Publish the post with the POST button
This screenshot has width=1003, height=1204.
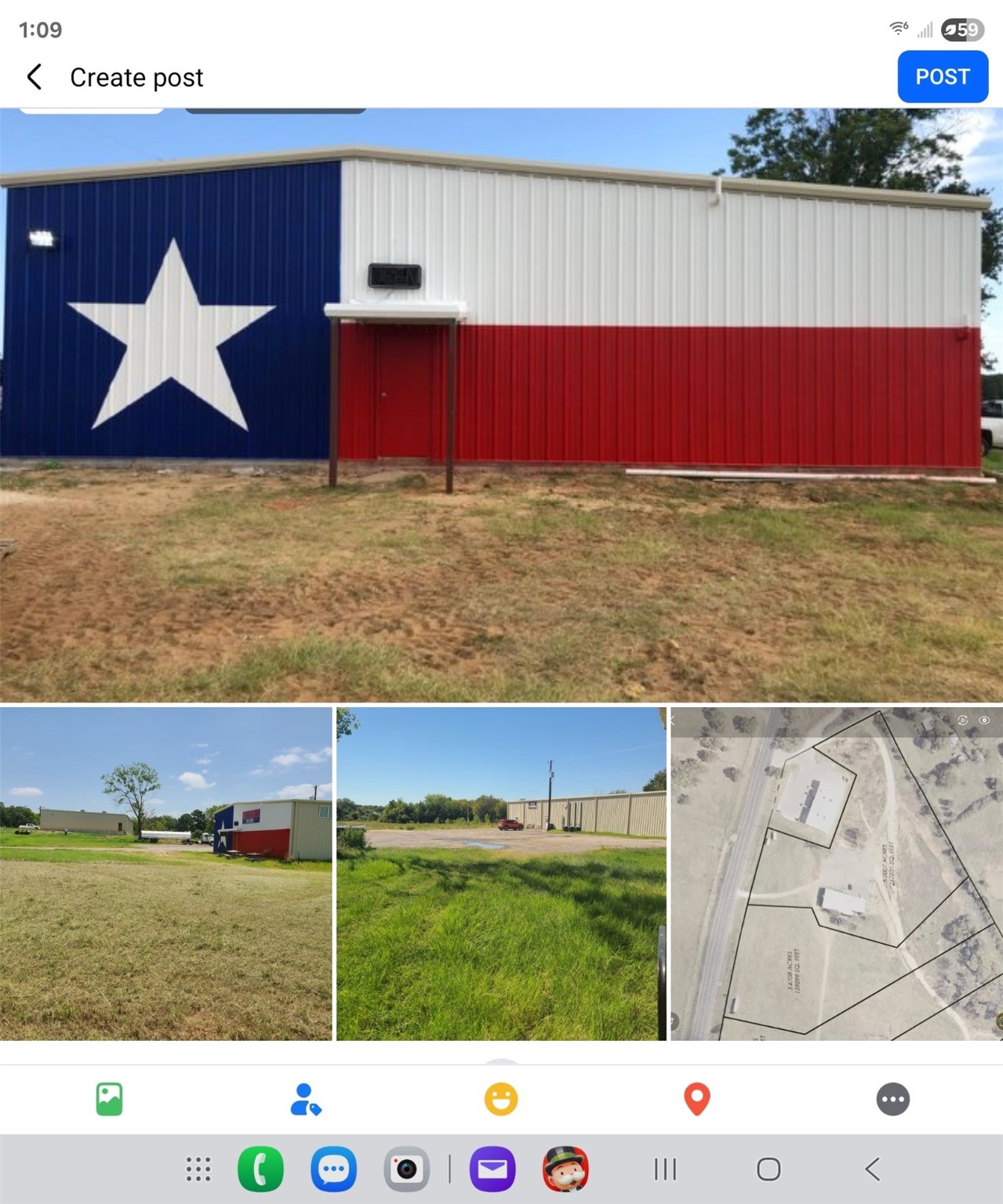click(942, 76)
